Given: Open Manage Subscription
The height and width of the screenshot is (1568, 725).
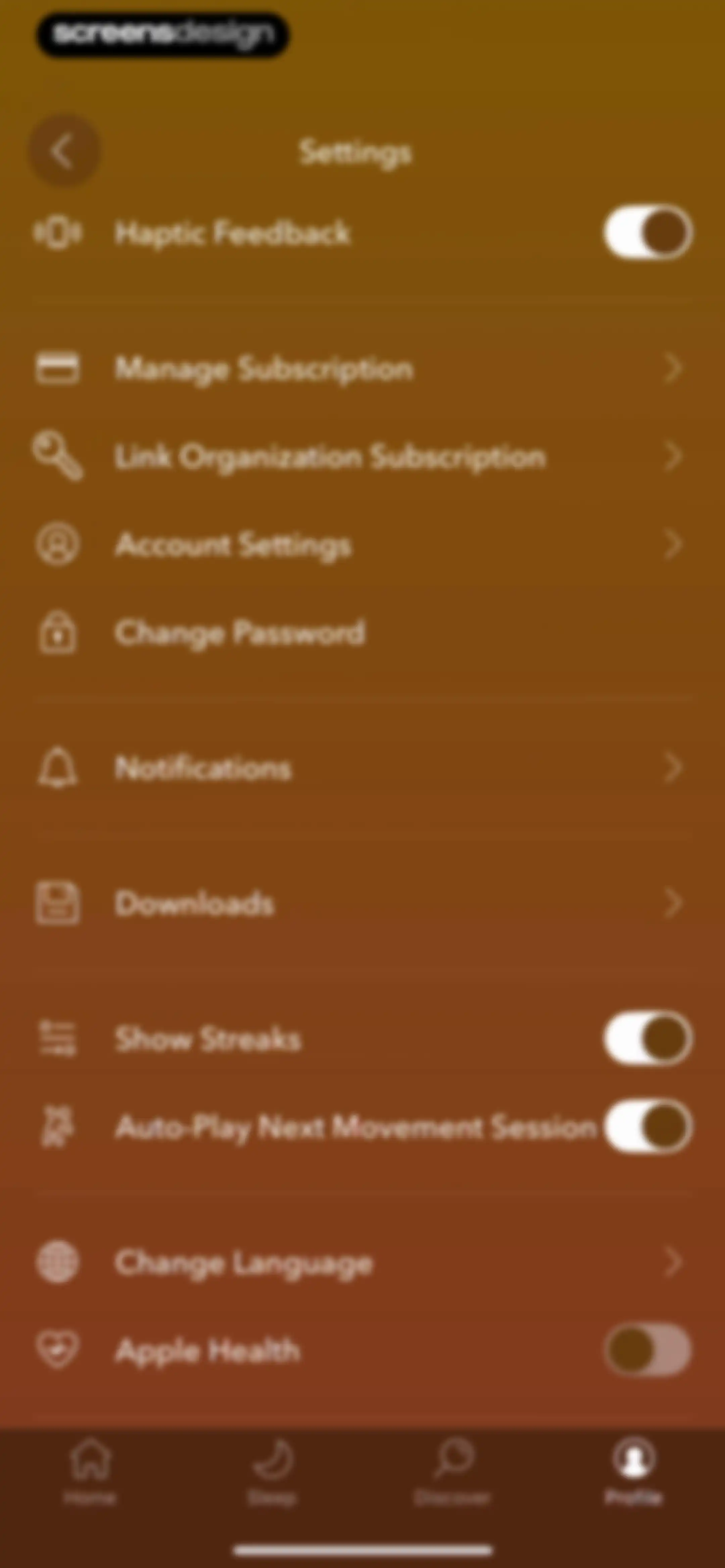Looking at the screenshot, I should [362, 368].
